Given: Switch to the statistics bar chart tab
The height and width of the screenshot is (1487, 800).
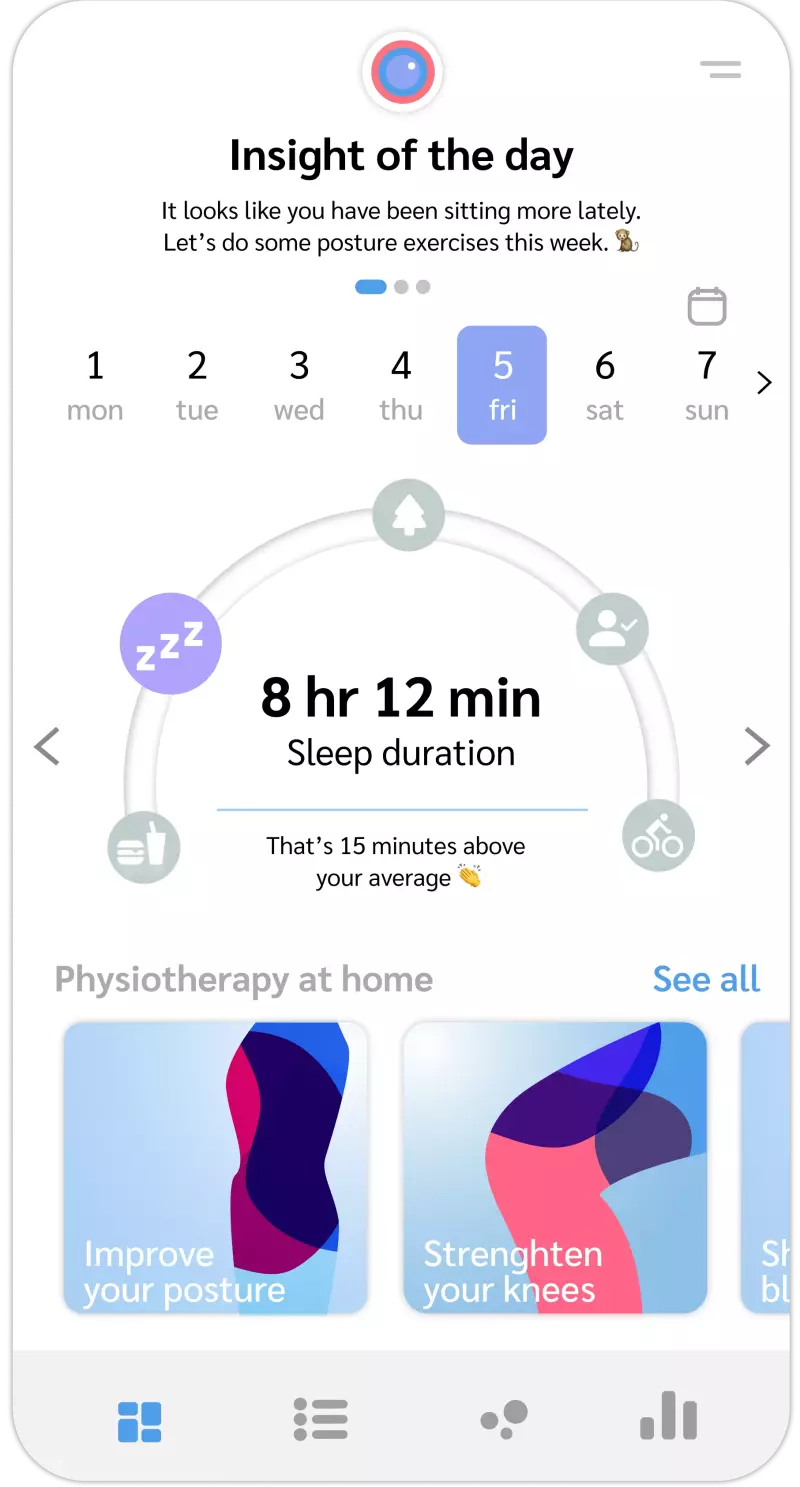Looking at the screenshot, I should pos(668,1418).
